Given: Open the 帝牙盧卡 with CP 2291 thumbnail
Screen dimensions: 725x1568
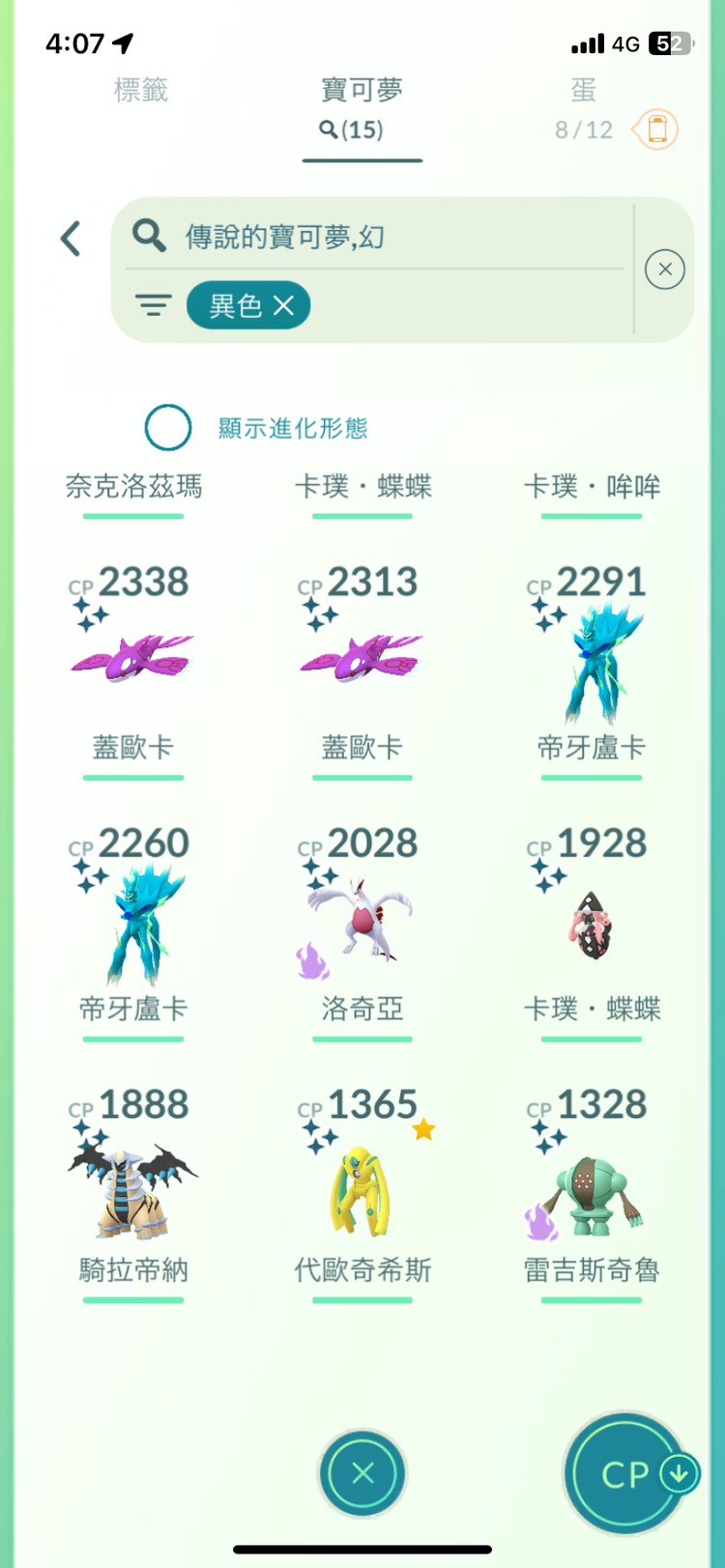Looking at the screenshot, I should click(x=590, y=657).
